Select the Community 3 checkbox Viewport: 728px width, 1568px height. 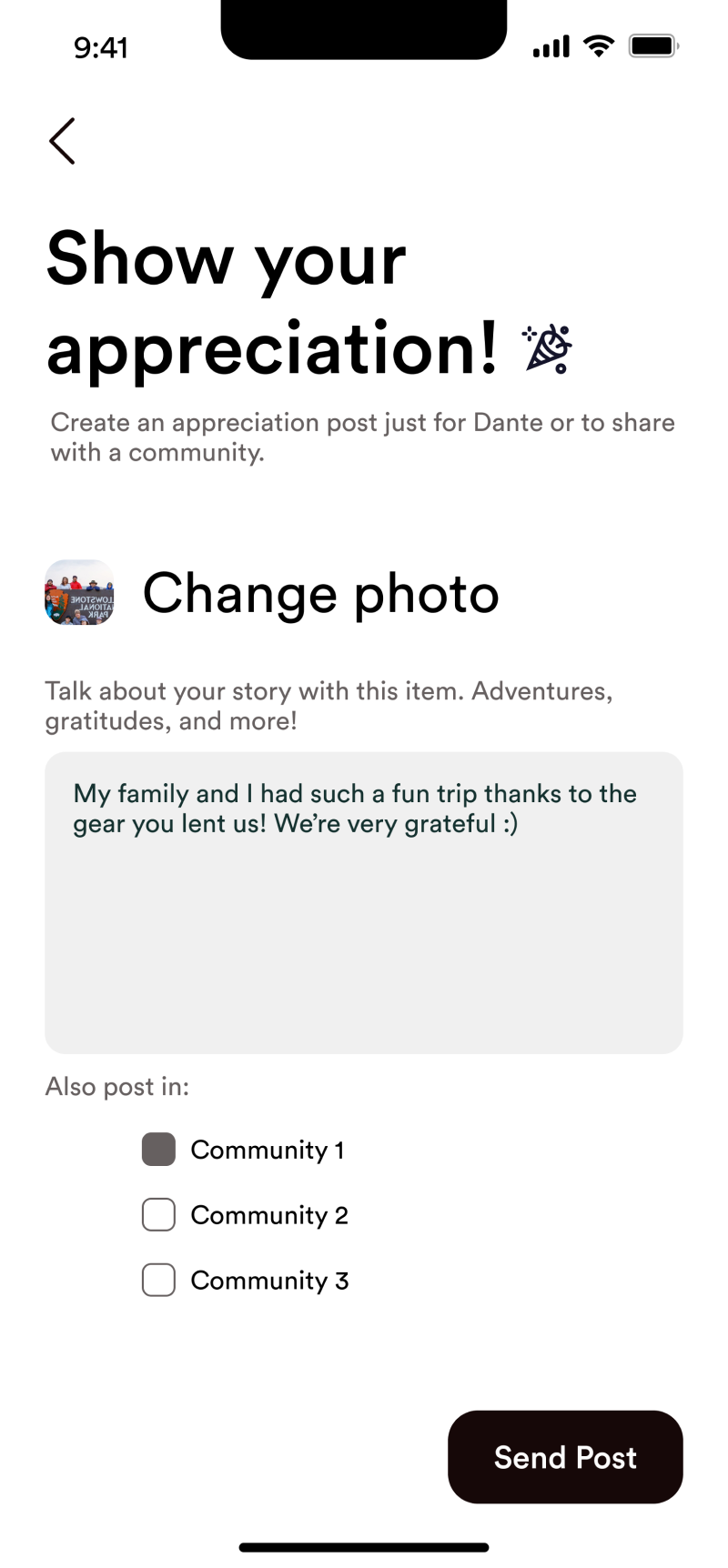(158, 1281)
